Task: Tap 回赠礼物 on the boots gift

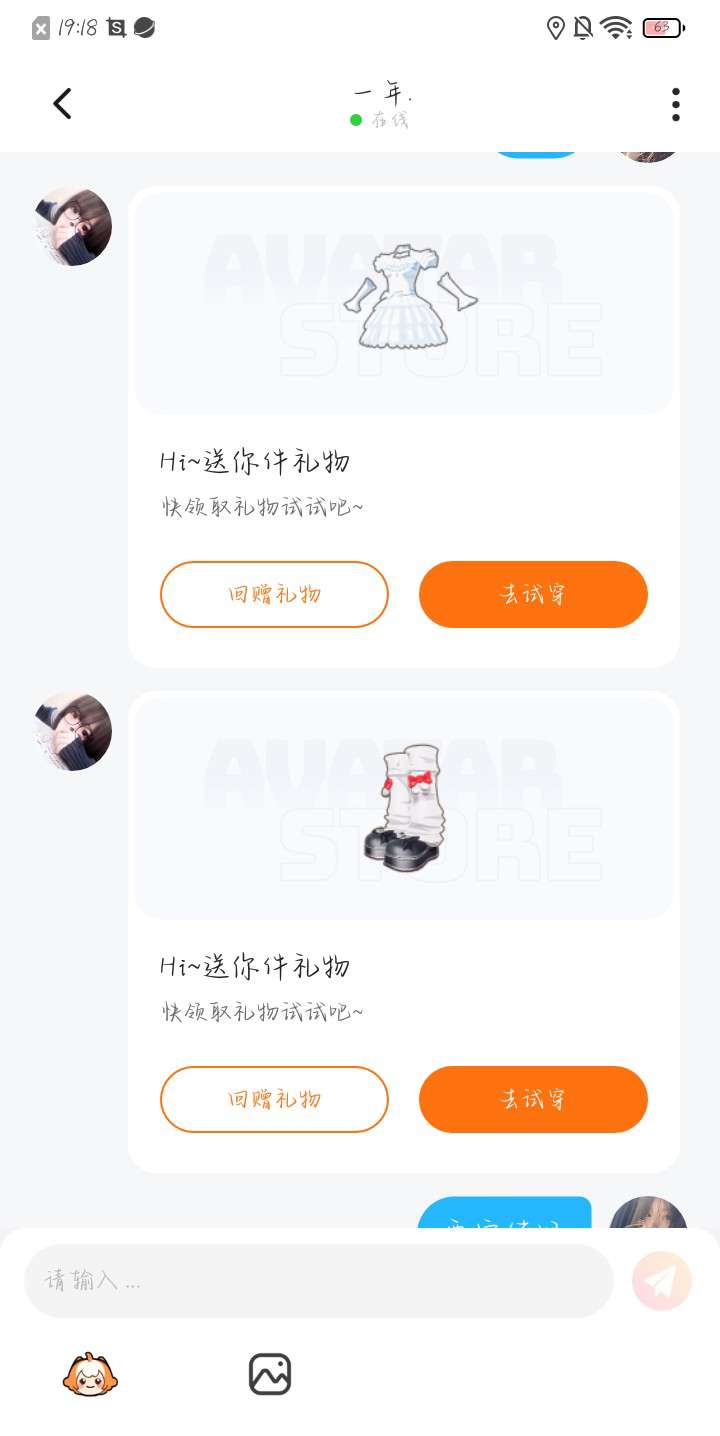Action: point(274,1099)
